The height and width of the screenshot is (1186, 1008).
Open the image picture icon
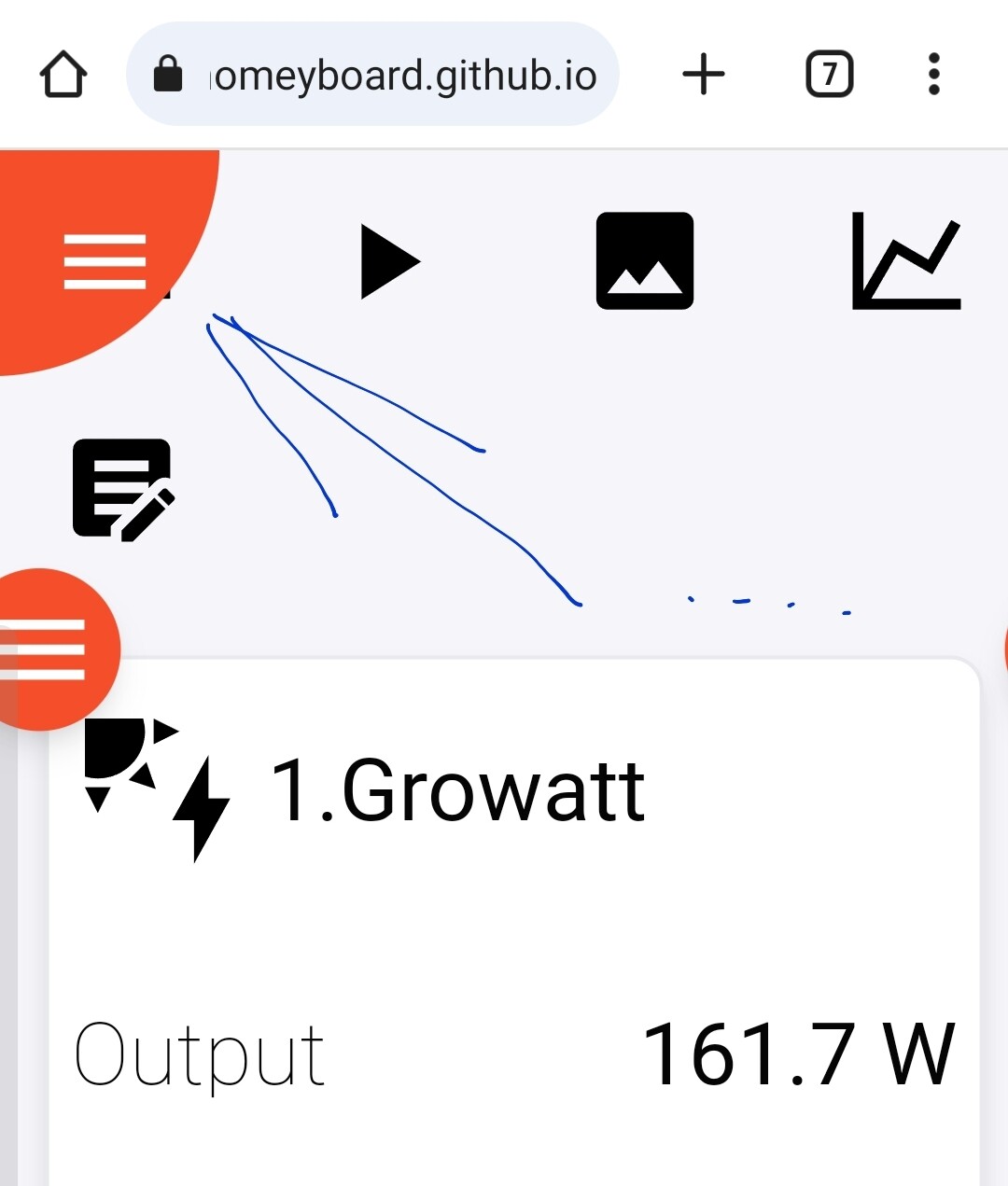click(x=645, y=261)
